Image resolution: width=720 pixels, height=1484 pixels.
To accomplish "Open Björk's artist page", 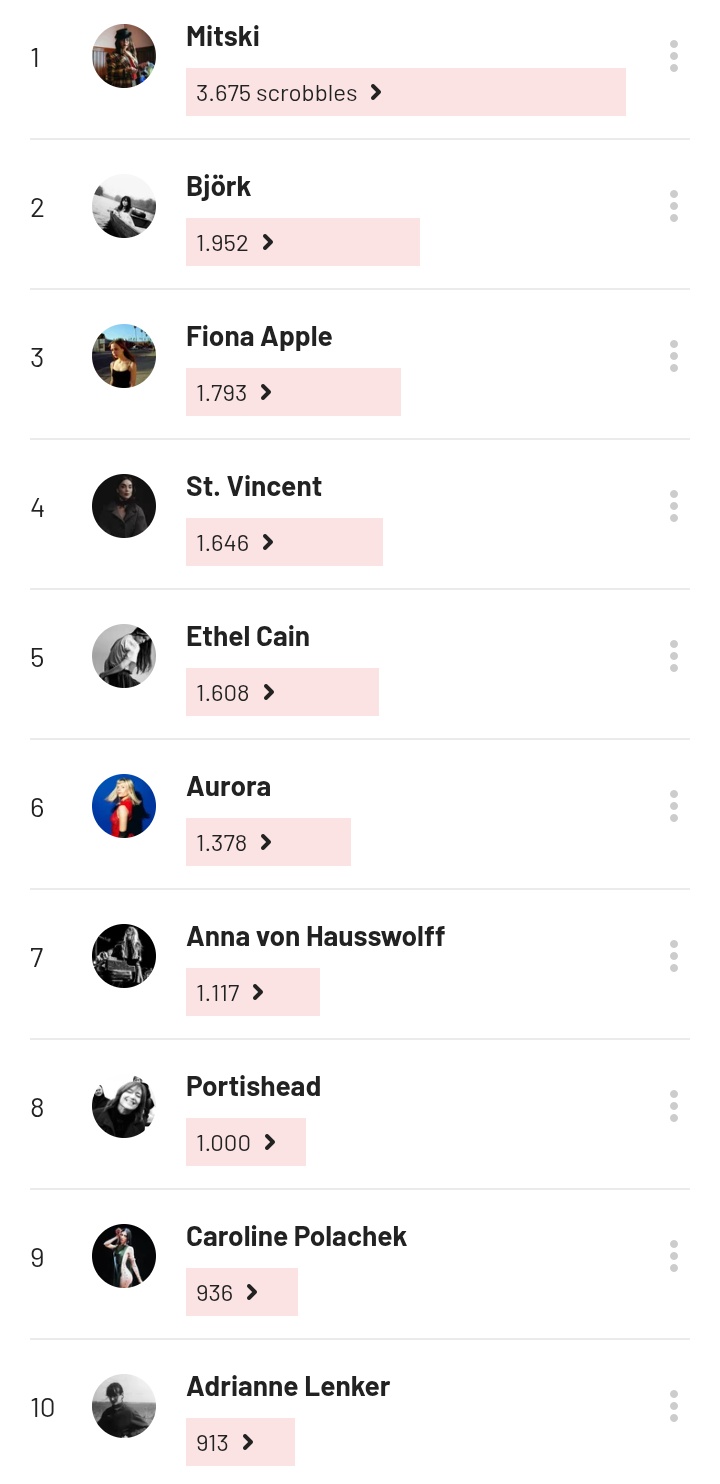I will (218, 187).
